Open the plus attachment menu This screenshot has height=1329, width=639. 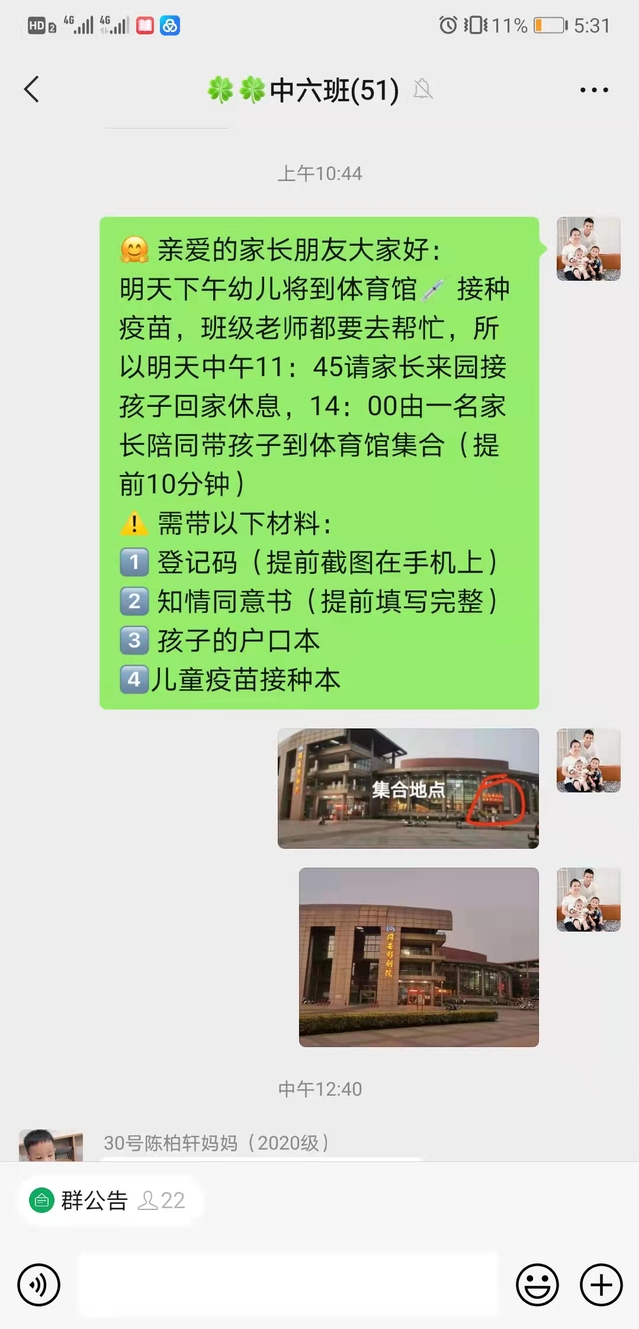[601, 1285]
